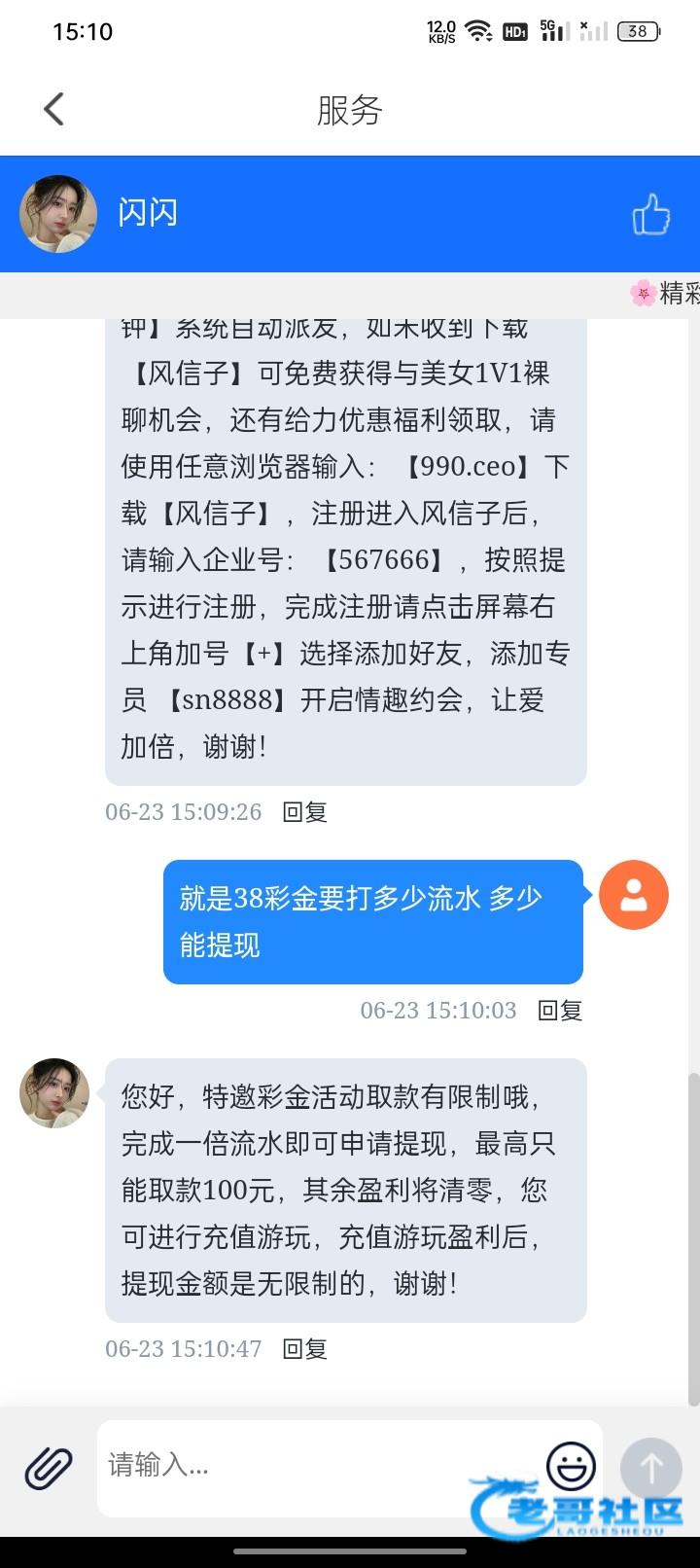This screenshot has width=700, height=1568.
Task: Go back using the top-left arrow
Action: 54,109
